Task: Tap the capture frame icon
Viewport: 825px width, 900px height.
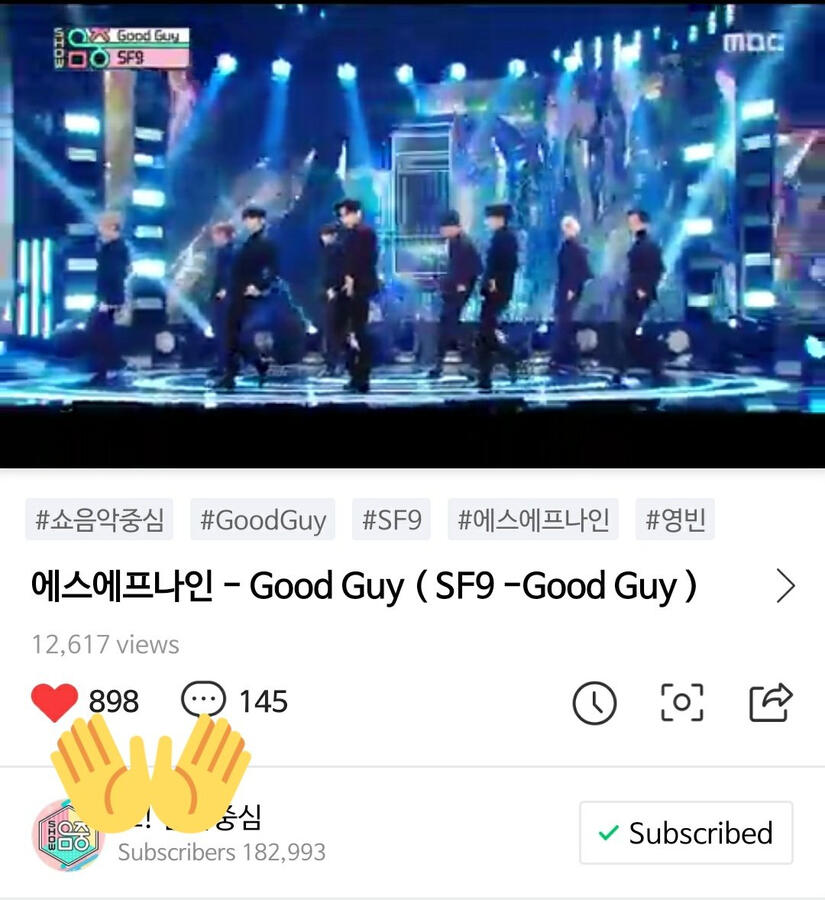Action: 682,702
